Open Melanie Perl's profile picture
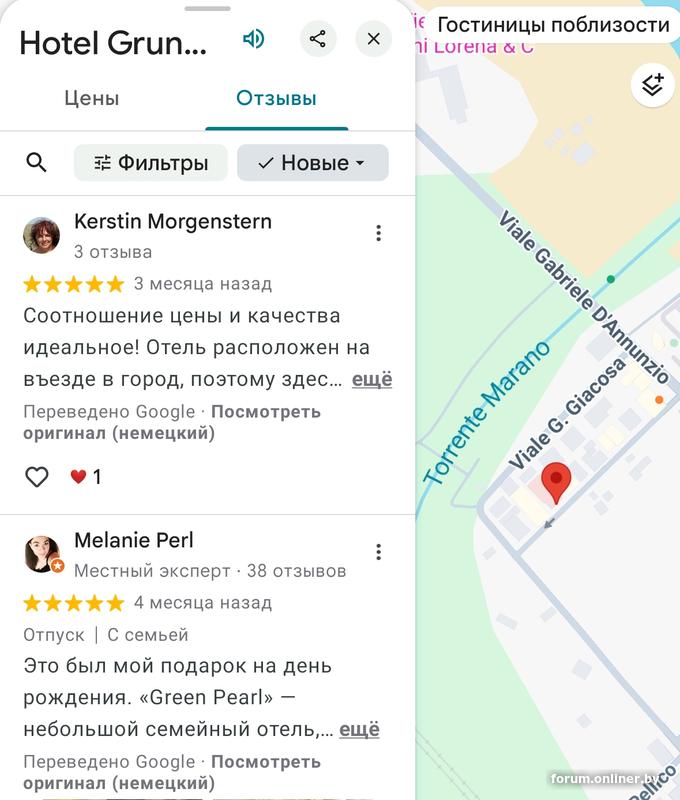The width and height of the screenshot is (680, 800). [x=42, y=554]
